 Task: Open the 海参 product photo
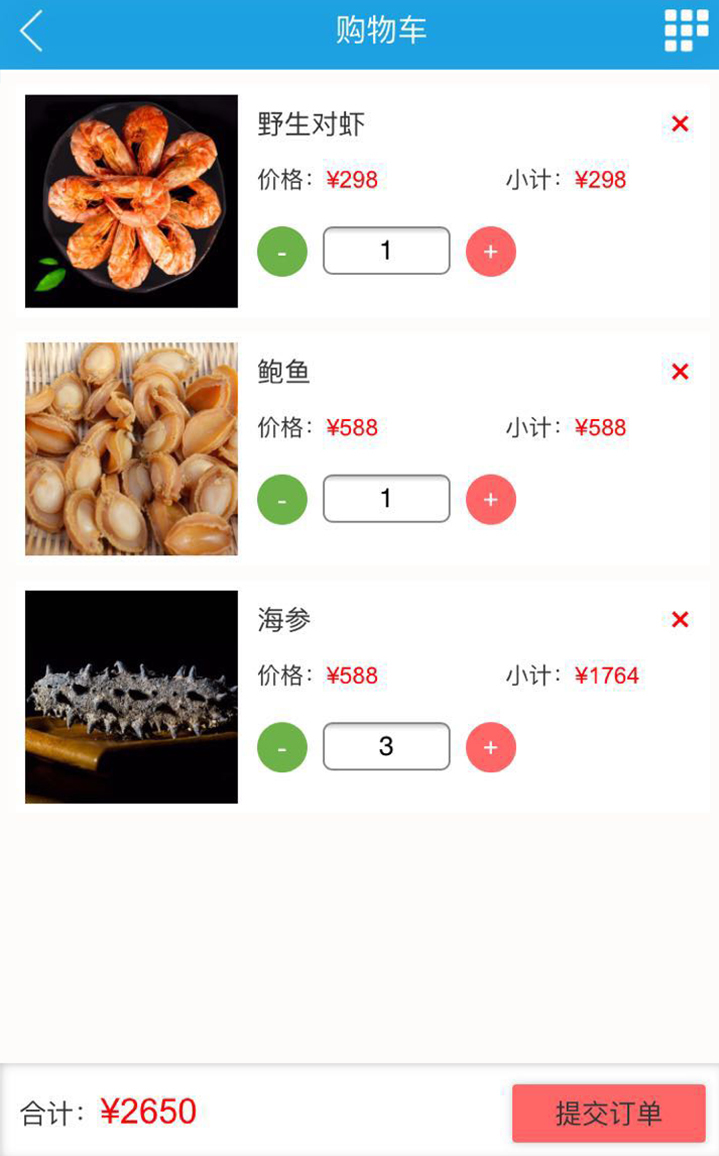(x=131, y=697)
